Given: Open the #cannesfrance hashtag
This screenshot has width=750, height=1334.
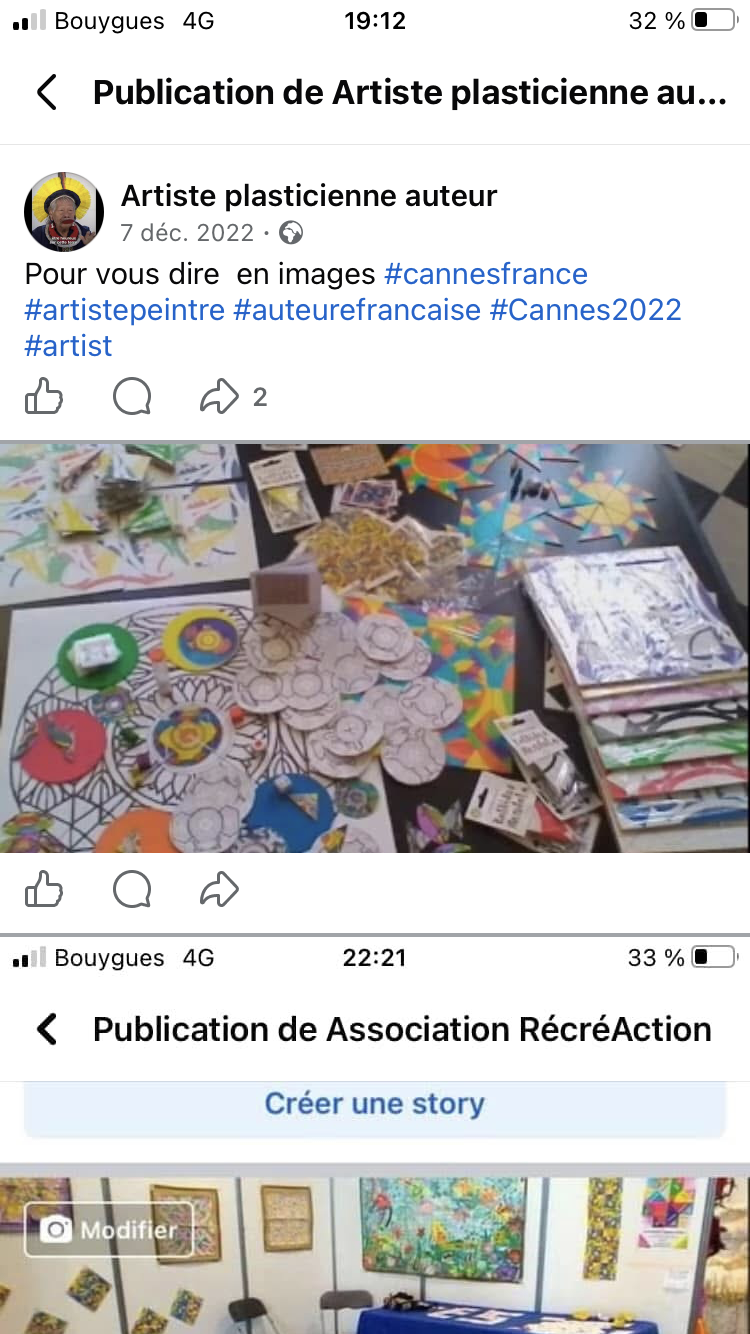Looking at the screenshot, I should pos(486,274).
